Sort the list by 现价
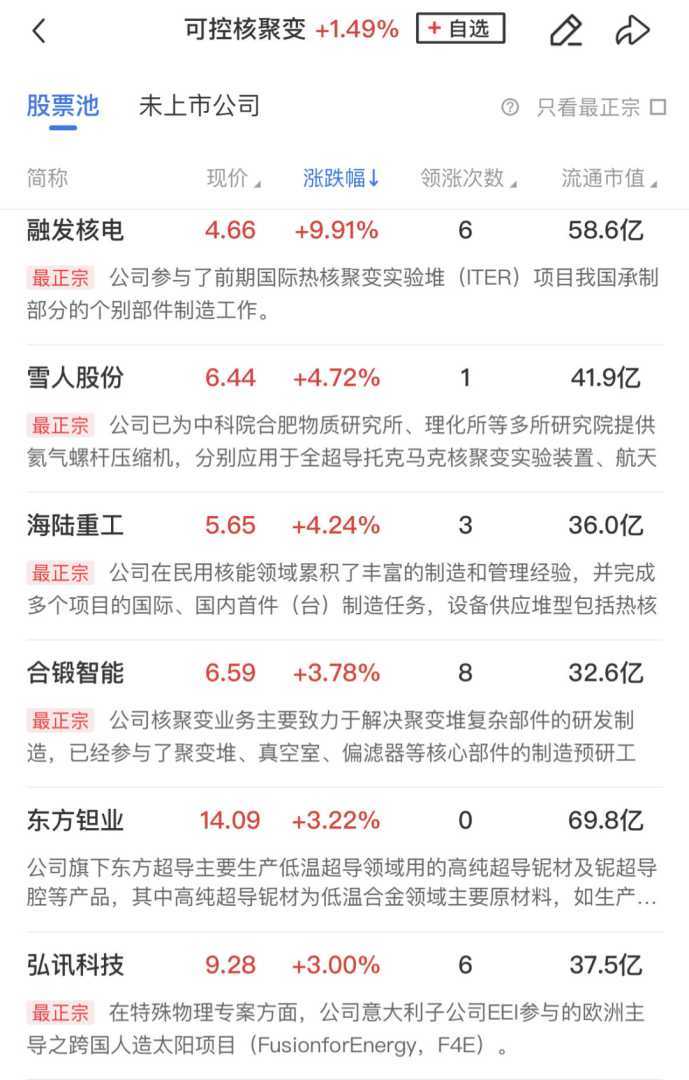This screenshot has width=689, height=1080. (233, 179)
